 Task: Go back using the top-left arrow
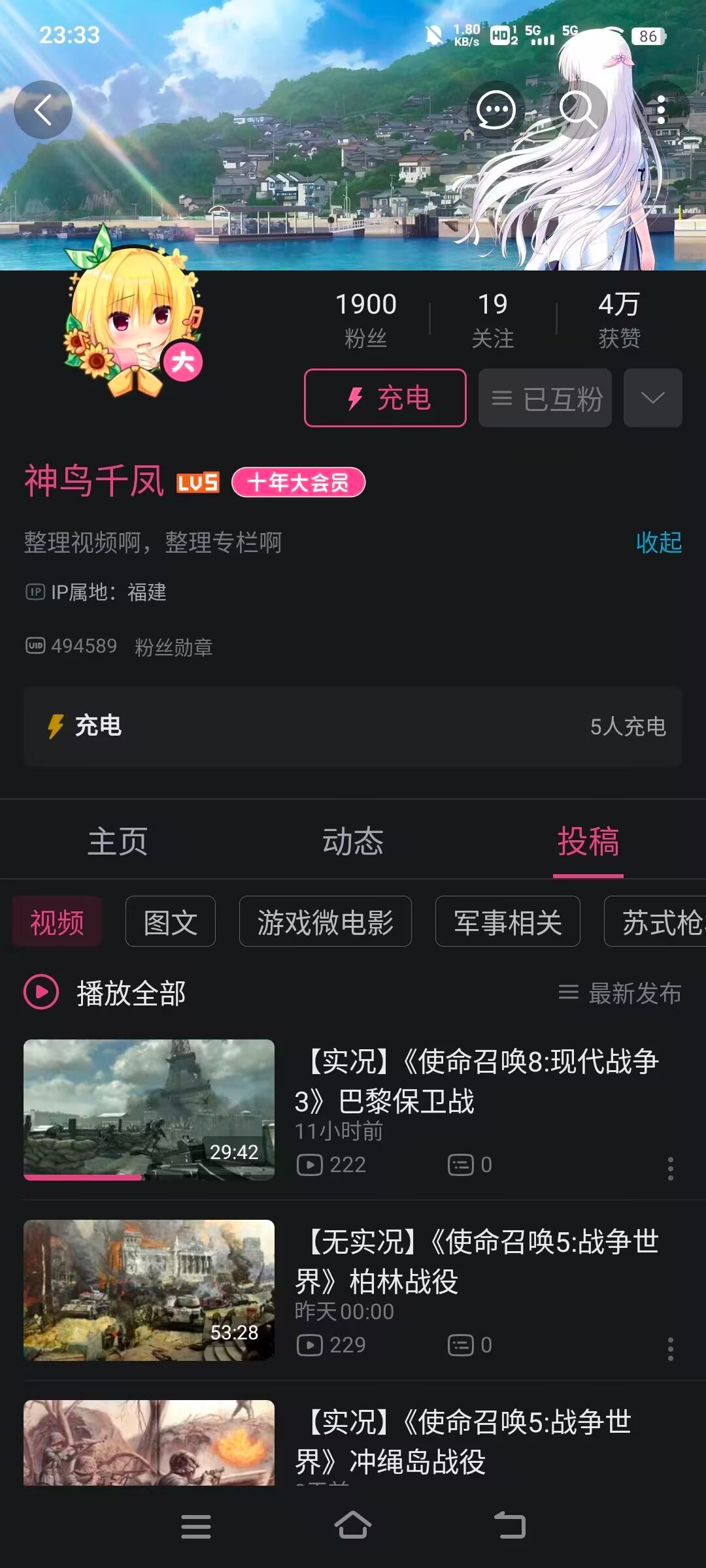coord(43,110)
